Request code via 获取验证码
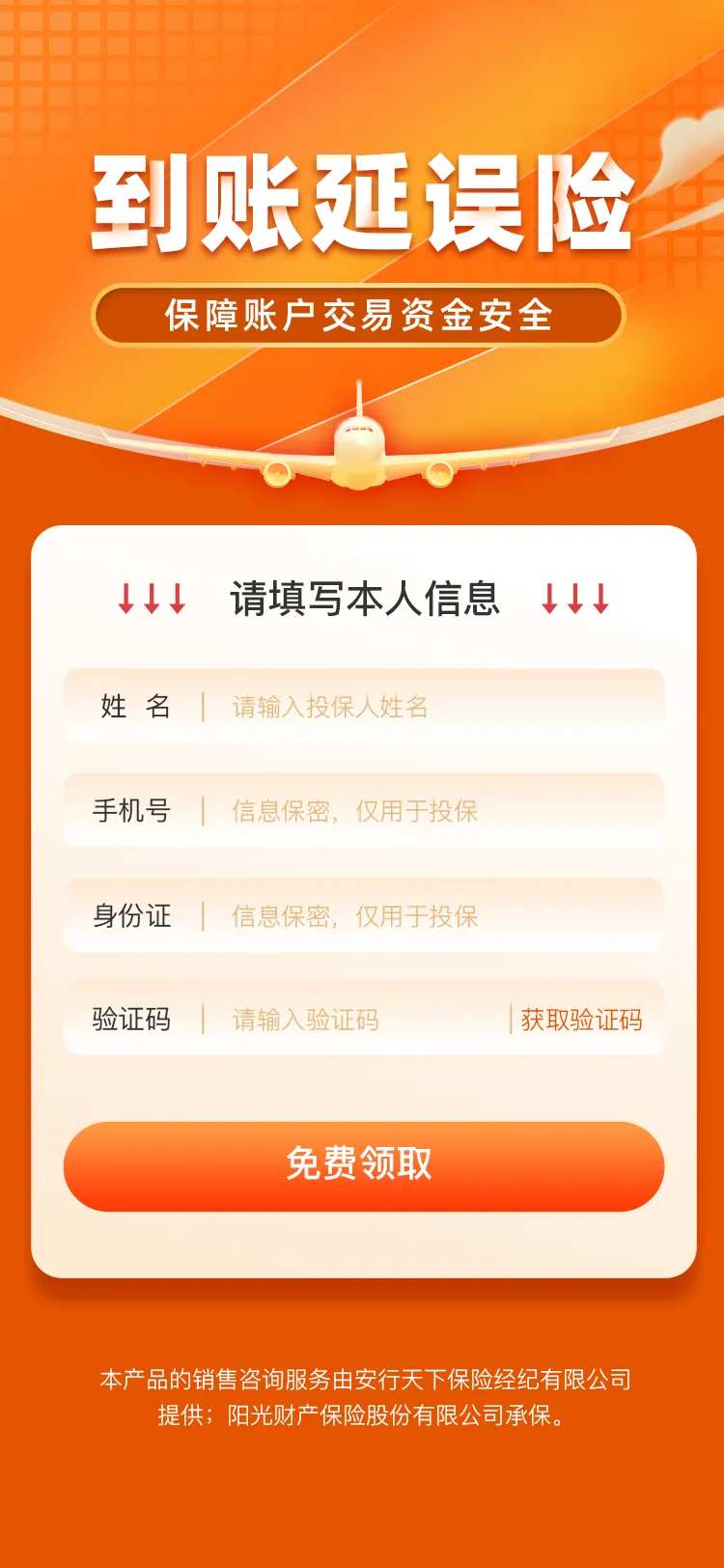 (x=581, y=1020)
